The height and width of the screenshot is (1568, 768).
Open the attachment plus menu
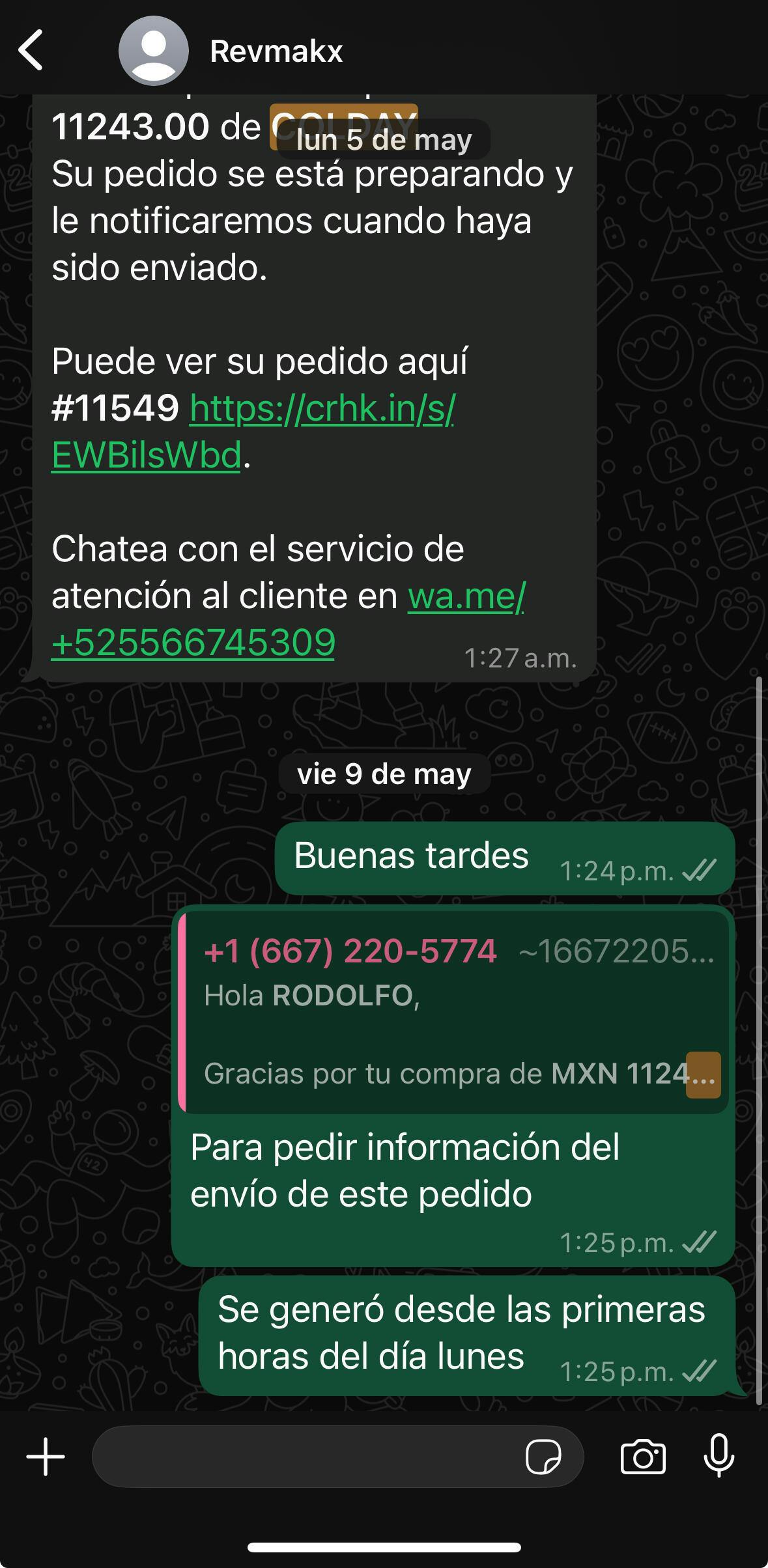pyautogui.click(x=46, y=1457)
